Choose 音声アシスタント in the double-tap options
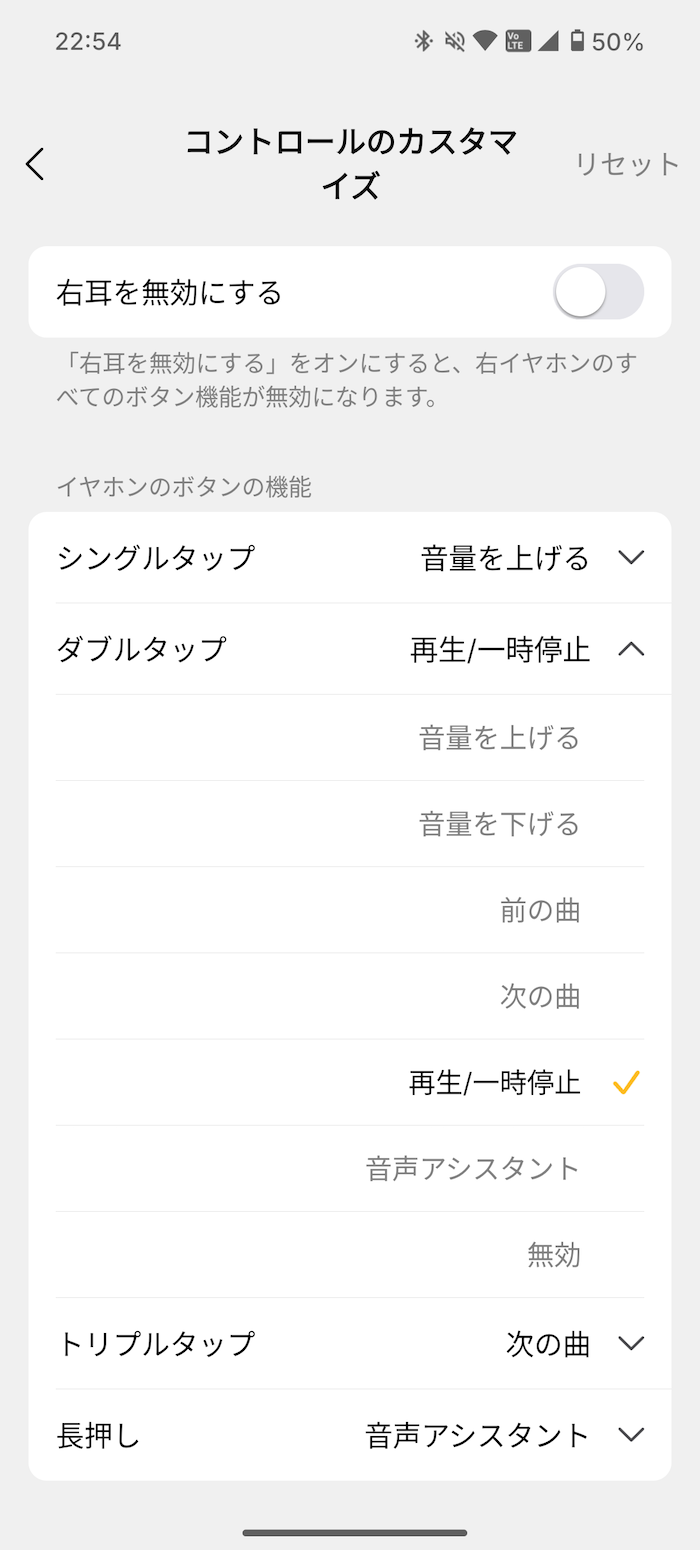 pyautogui.click(x=350, y=1169)
